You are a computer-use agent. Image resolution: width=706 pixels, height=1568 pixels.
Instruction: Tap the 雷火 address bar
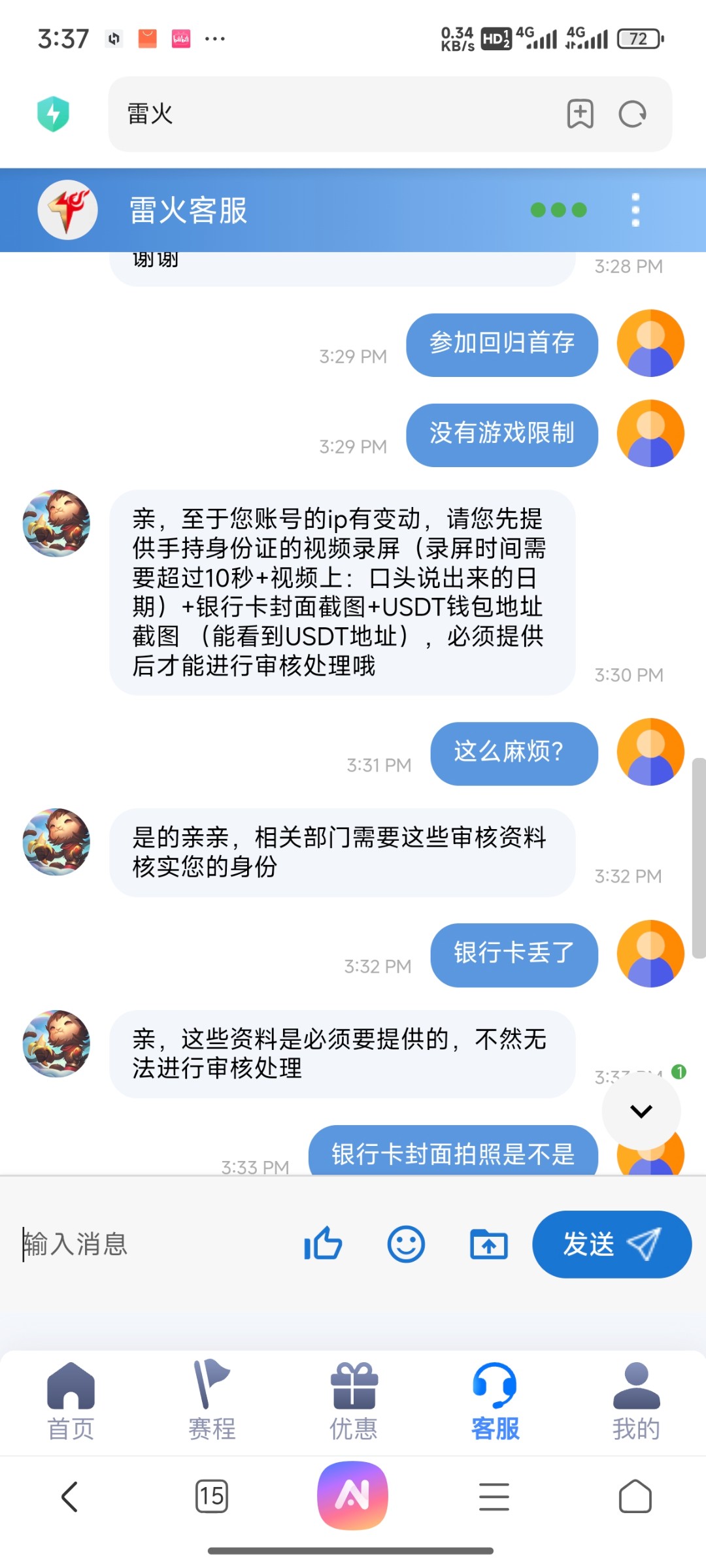tap(327, 114)
